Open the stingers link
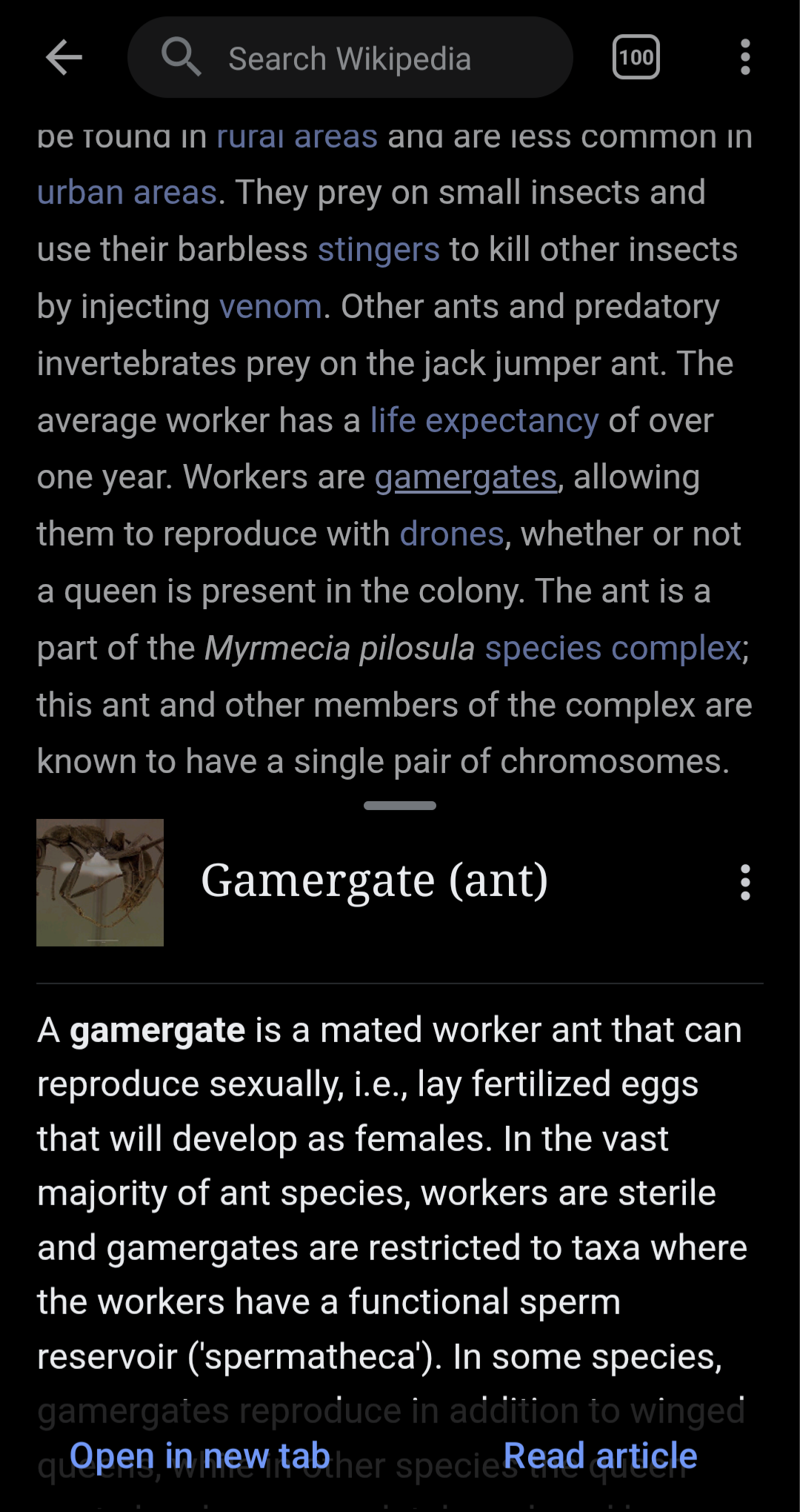This screenshot has width=800, height=1512. click(x=379, y=250)
